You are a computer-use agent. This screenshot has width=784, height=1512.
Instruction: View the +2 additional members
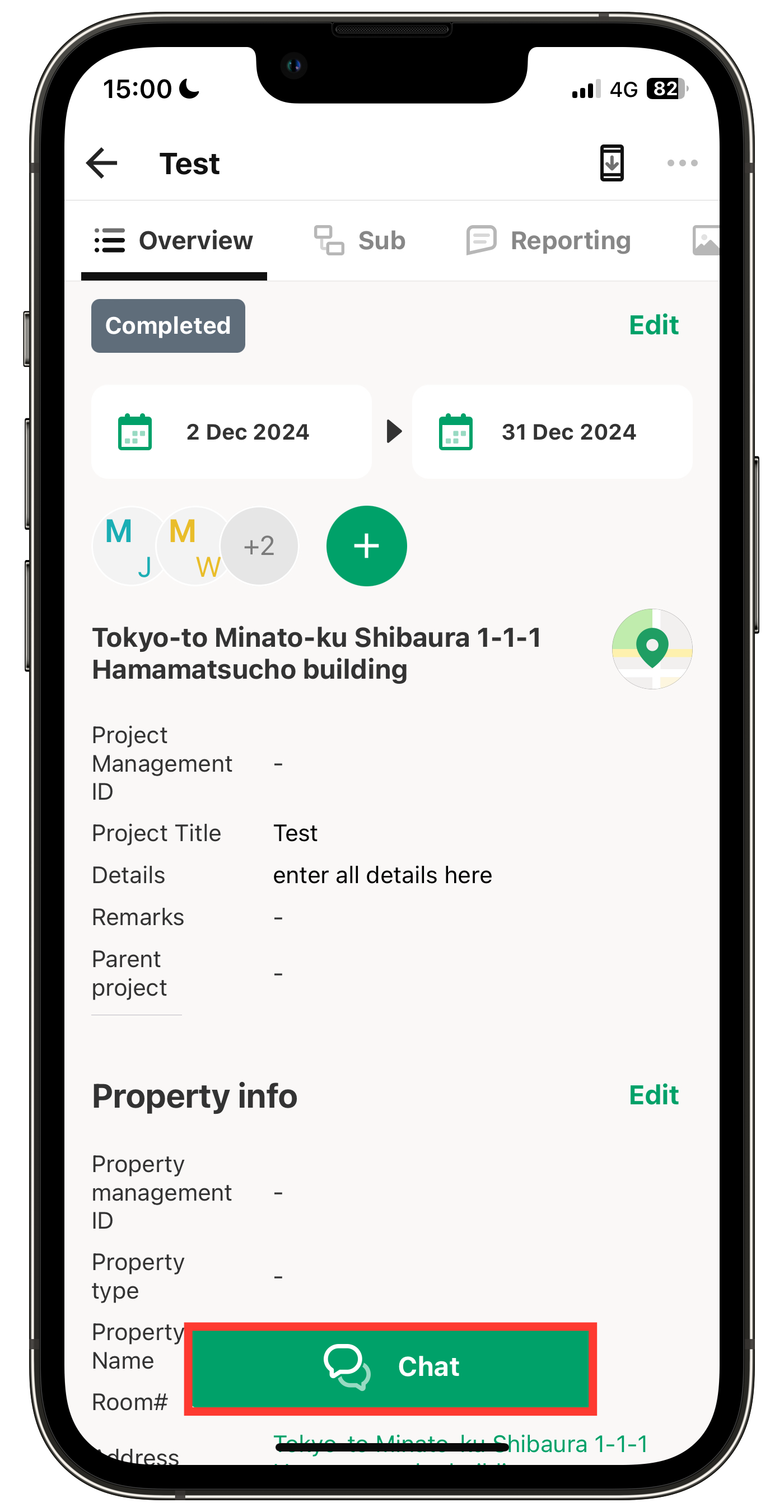(x=259, y=546)
